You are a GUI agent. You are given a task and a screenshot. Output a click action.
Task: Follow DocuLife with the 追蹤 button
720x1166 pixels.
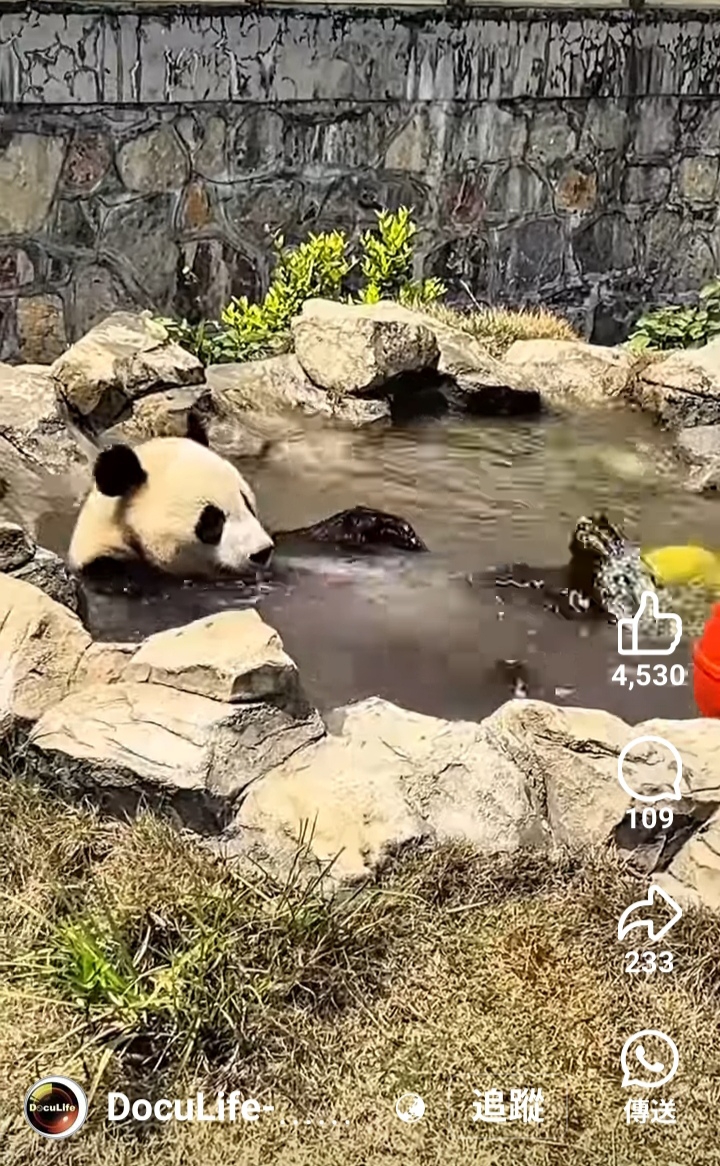(x=509, y=1107)
